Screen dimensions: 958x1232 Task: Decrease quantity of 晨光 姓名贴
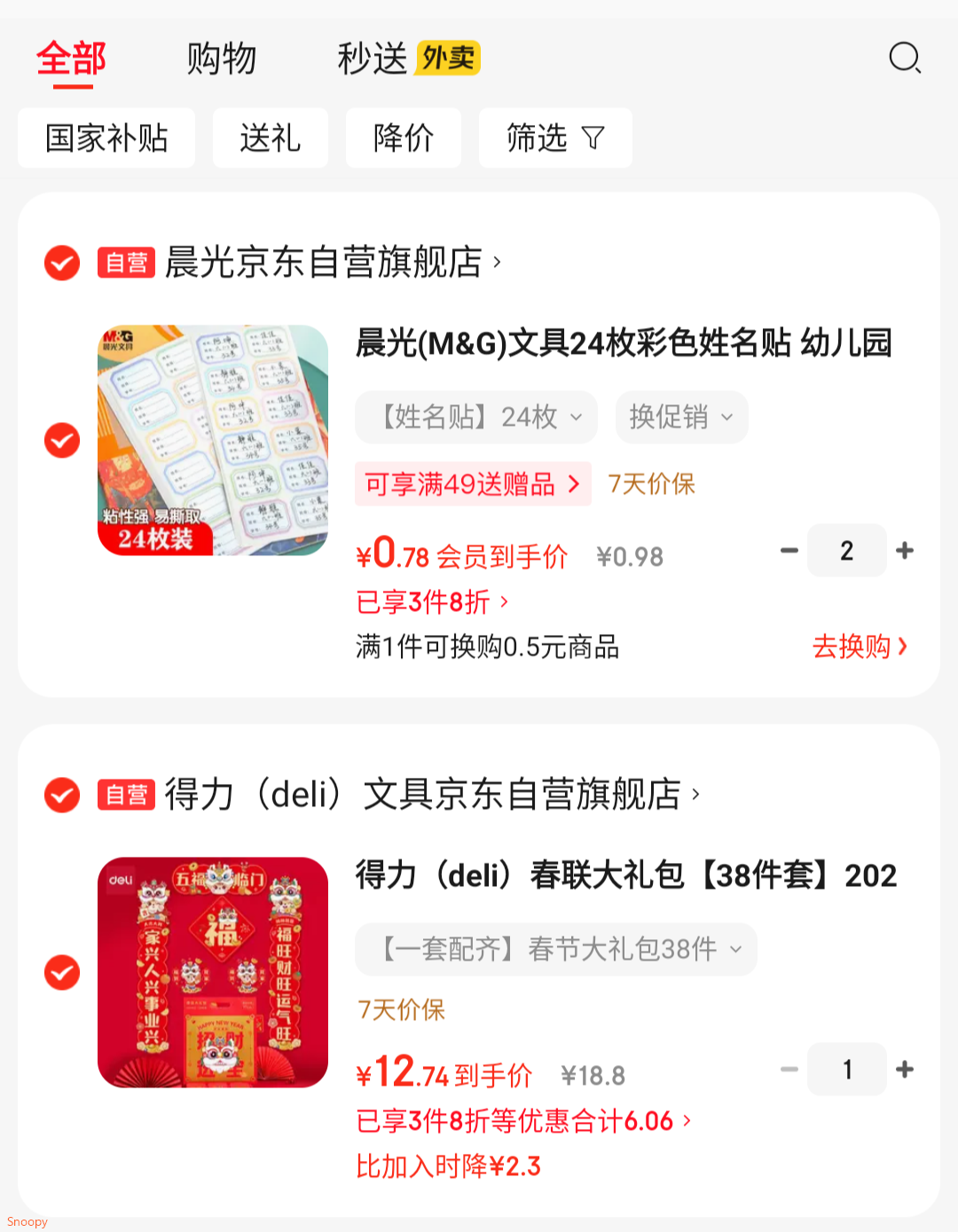789,551
